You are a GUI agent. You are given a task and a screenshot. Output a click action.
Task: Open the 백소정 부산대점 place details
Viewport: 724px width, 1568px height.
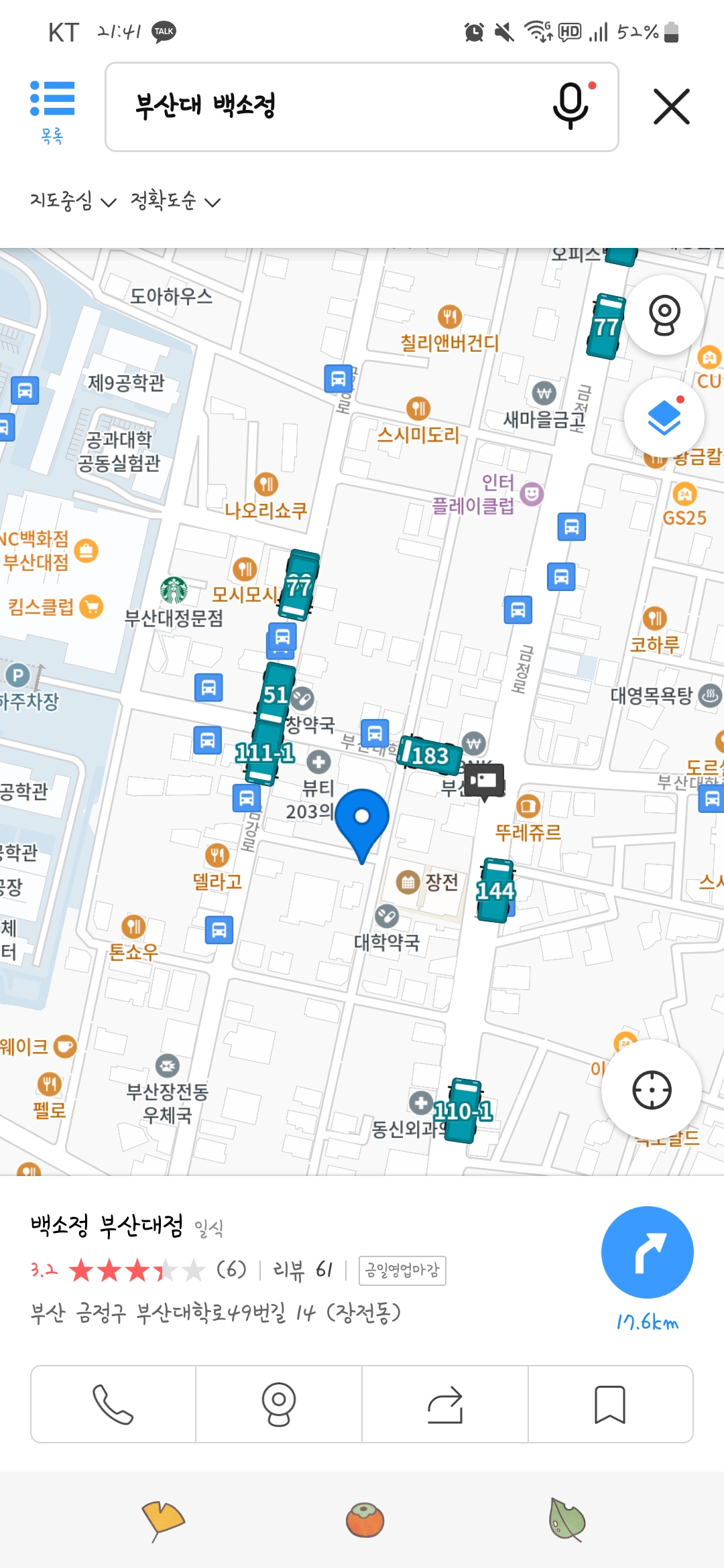click(107, 1226)
